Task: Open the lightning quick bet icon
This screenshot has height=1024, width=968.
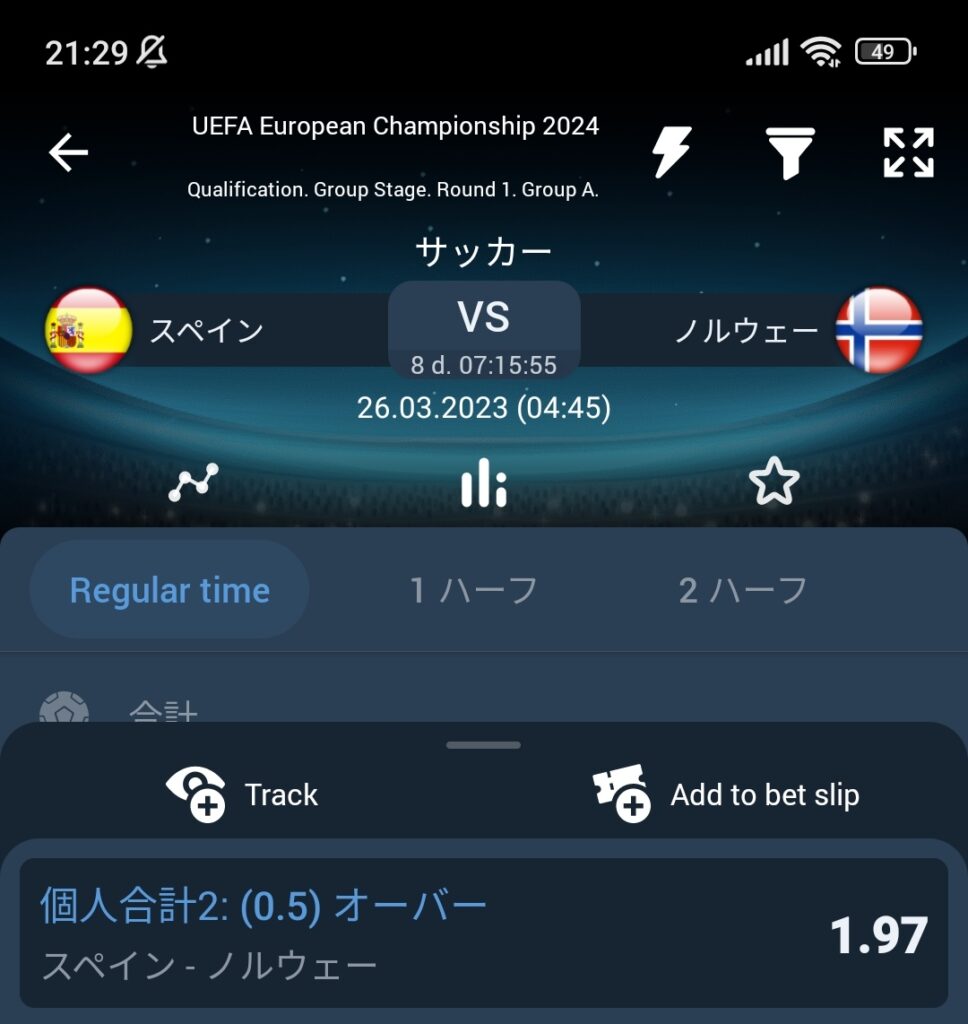Action: click(671, 153)
